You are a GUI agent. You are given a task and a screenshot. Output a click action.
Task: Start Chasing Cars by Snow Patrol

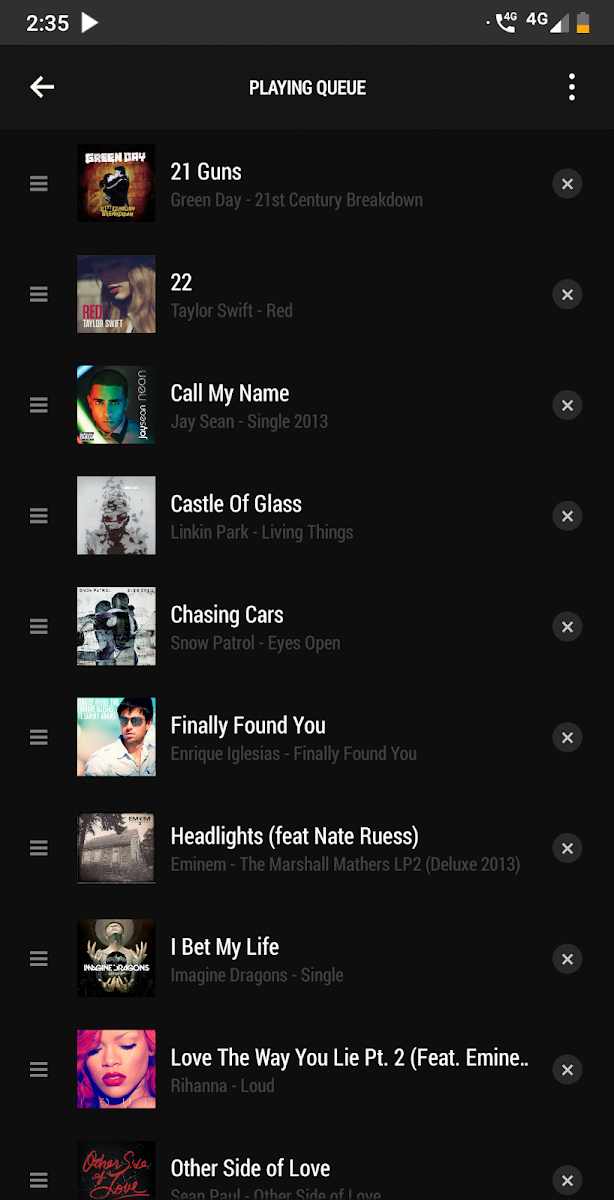pos(307,627)
